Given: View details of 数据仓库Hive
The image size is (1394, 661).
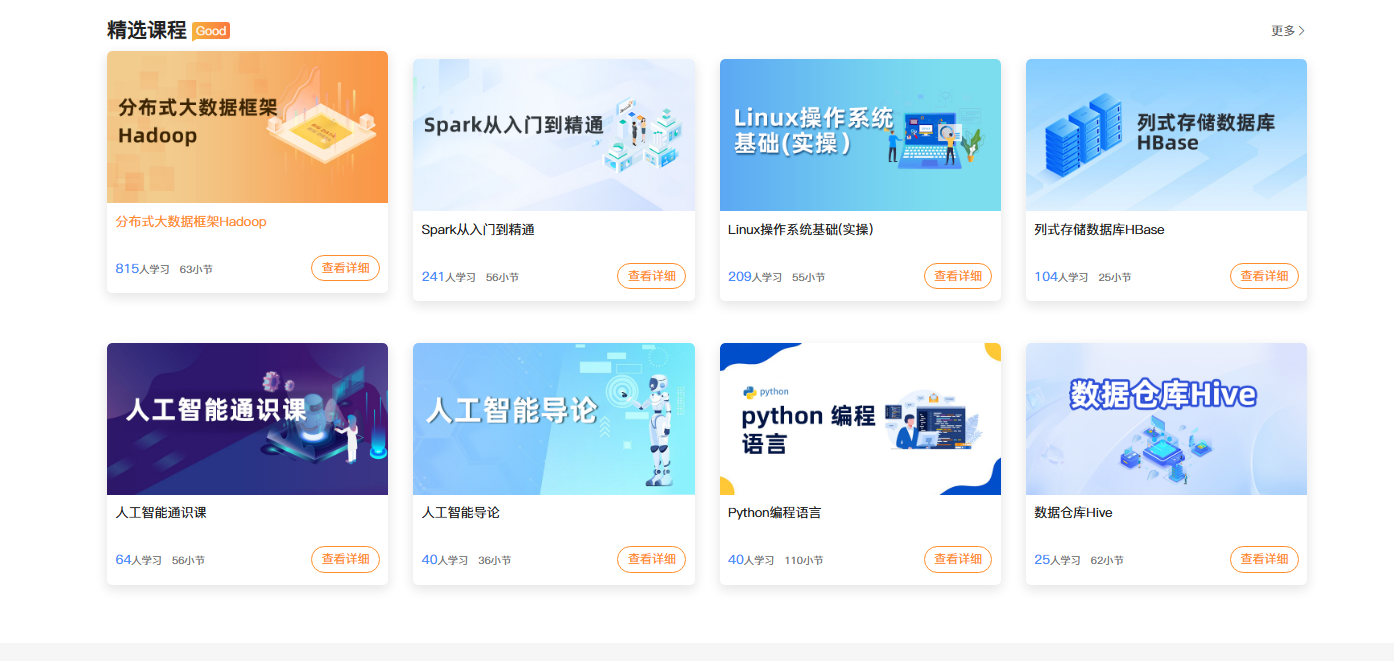Looking at the screenshot, I should click(x=1264, y=559).
